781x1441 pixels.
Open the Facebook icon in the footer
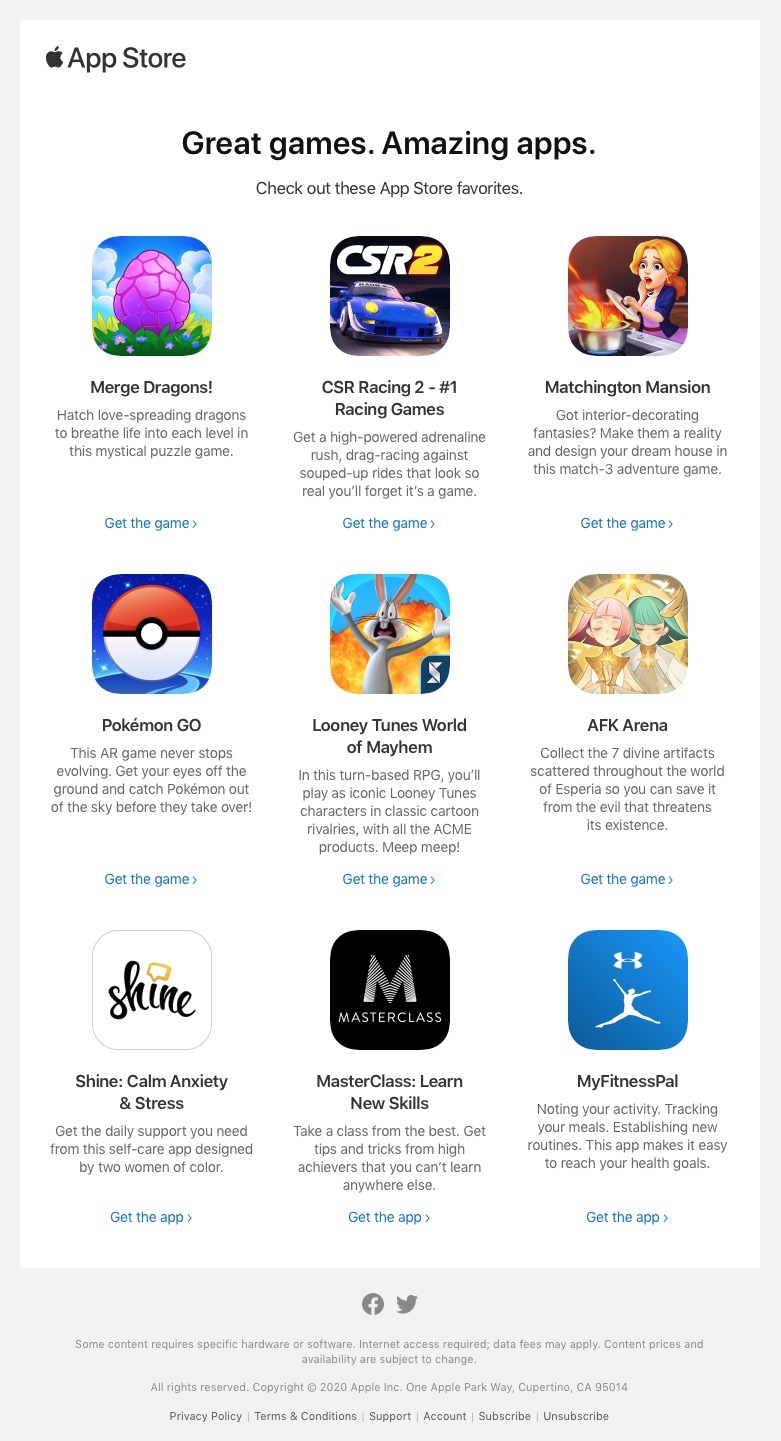373,1304
